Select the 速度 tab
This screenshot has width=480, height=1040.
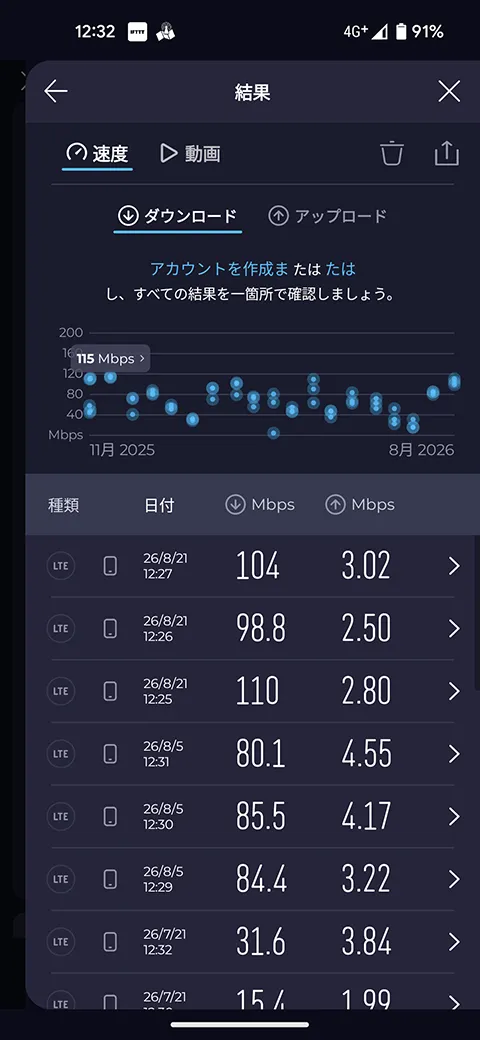click(x=97, y=154)
